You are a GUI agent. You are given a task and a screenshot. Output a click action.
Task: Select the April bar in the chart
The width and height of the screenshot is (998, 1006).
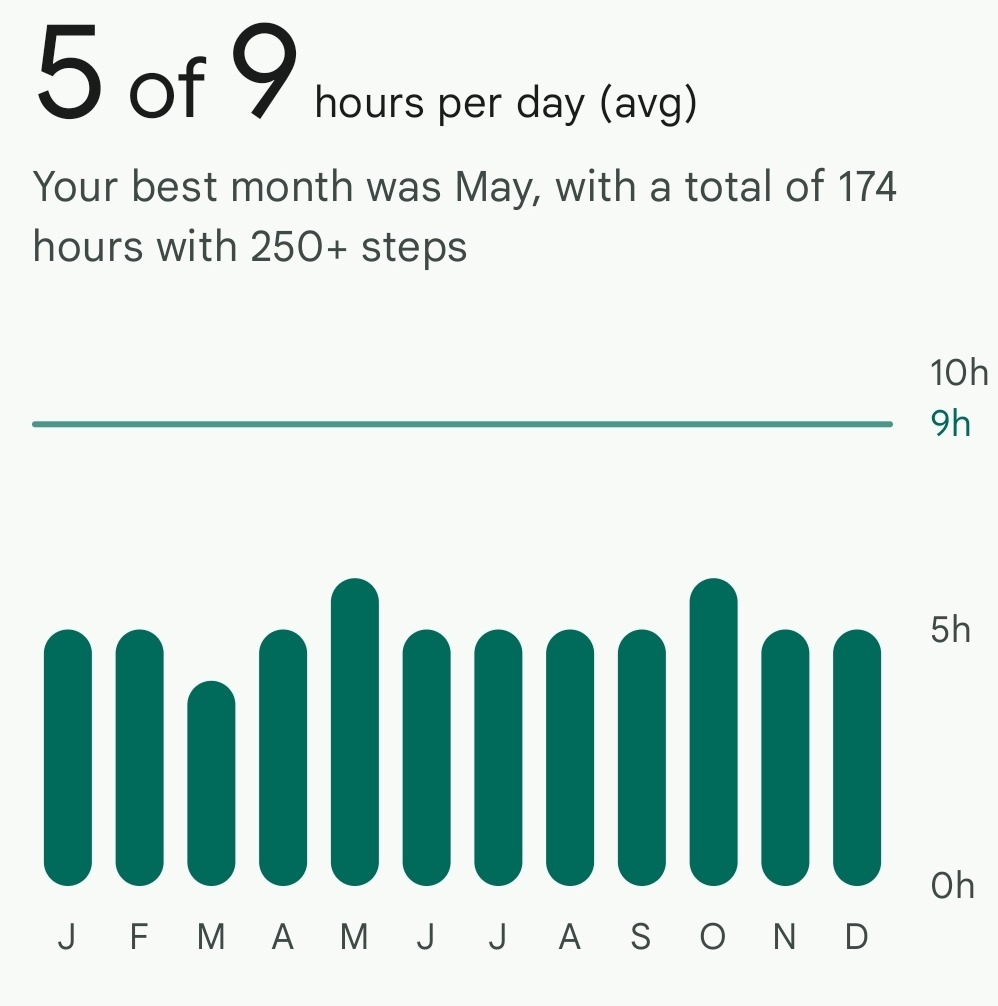pyautogui.click(x=283, y=758)
